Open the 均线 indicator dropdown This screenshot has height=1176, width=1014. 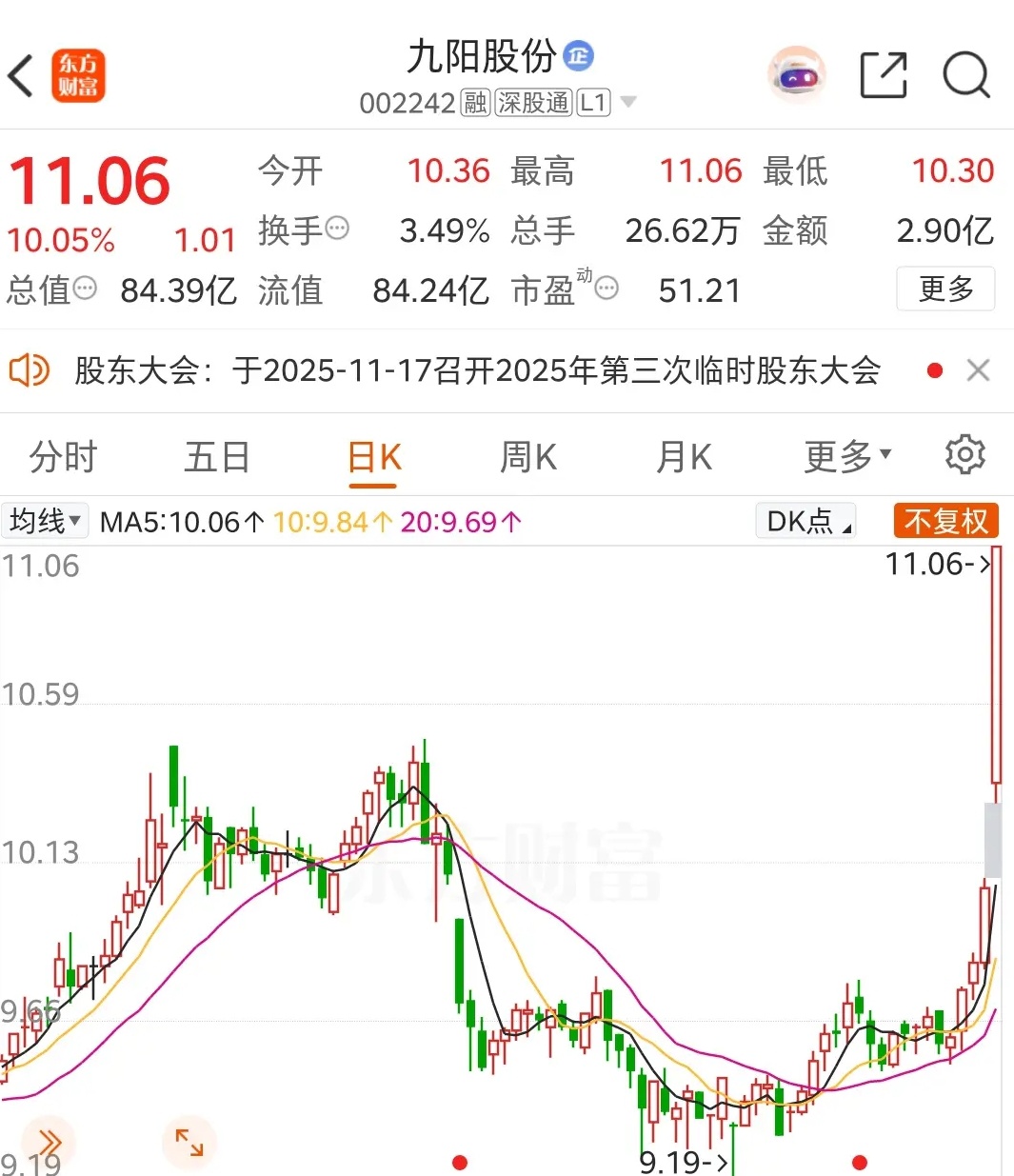click(x=45, y=521)
